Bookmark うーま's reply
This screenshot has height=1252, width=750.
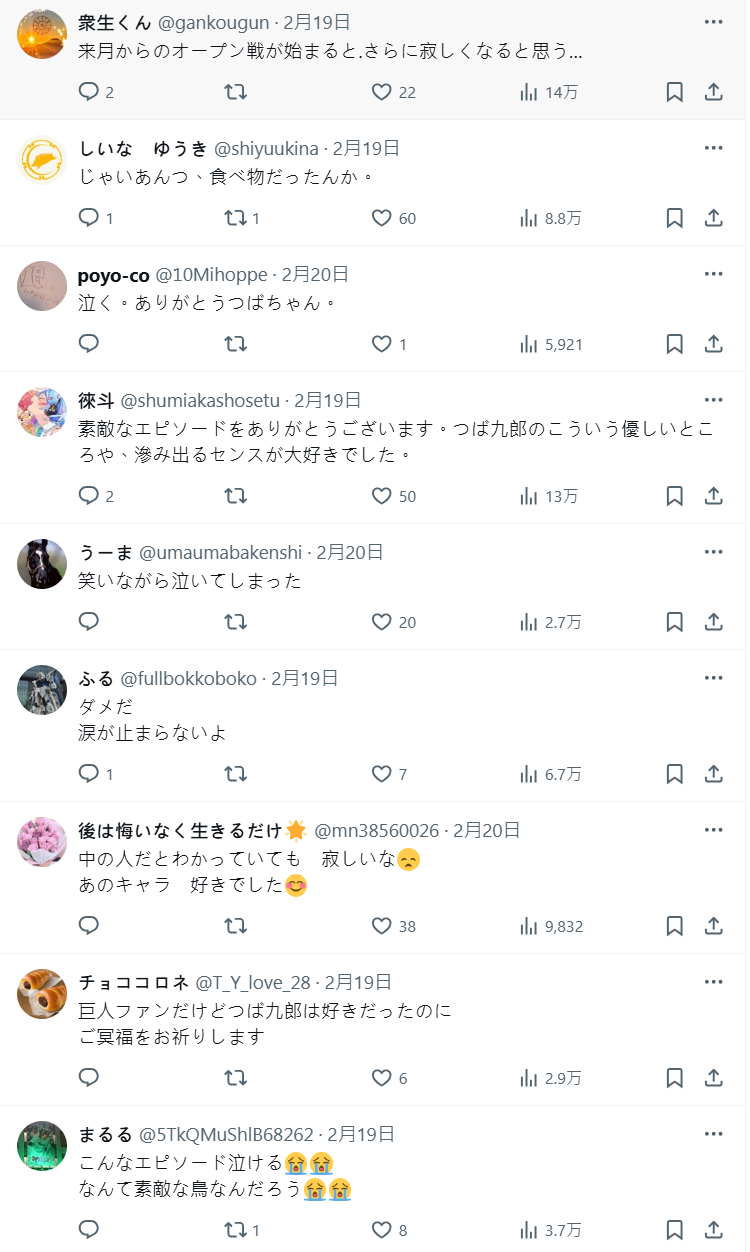click(674, 622)
